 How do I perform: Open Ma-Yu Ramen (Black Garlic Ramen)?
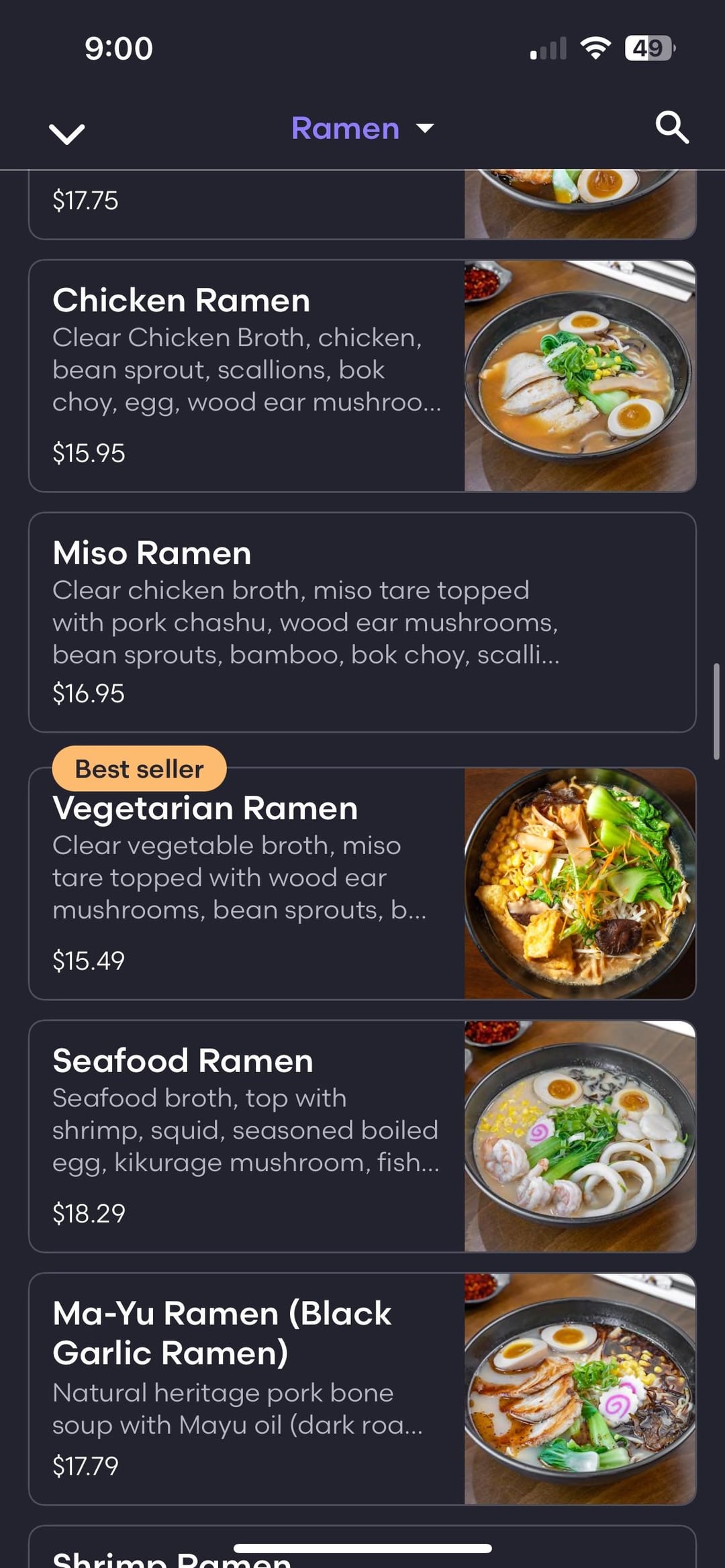(x=362, y=1389)
